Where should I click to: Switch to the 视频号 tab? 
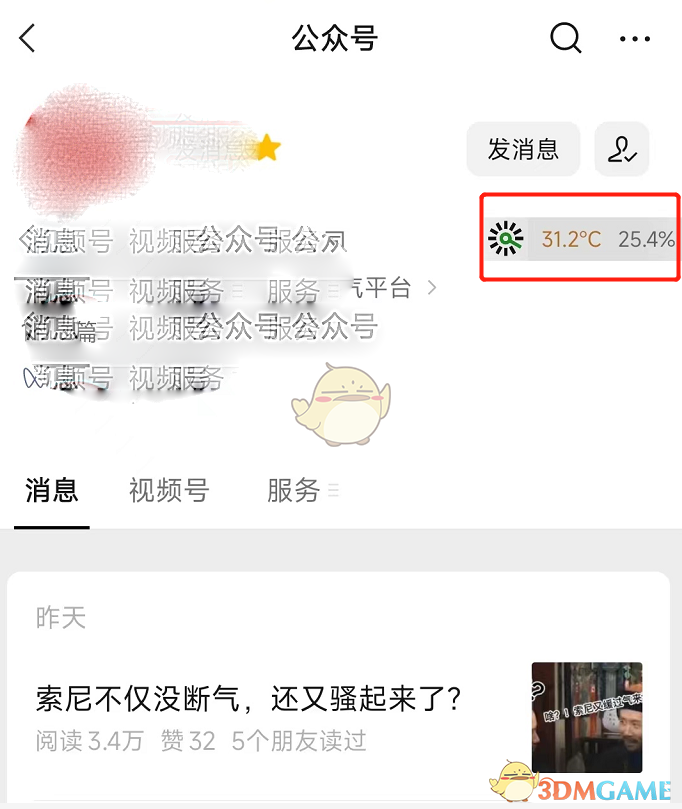pos(169,490)
